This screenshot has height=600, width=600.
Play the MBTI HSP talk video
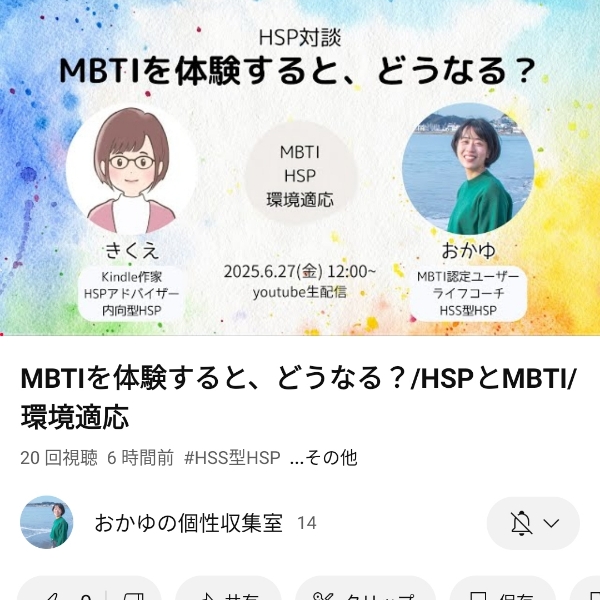tap(300, 168)
